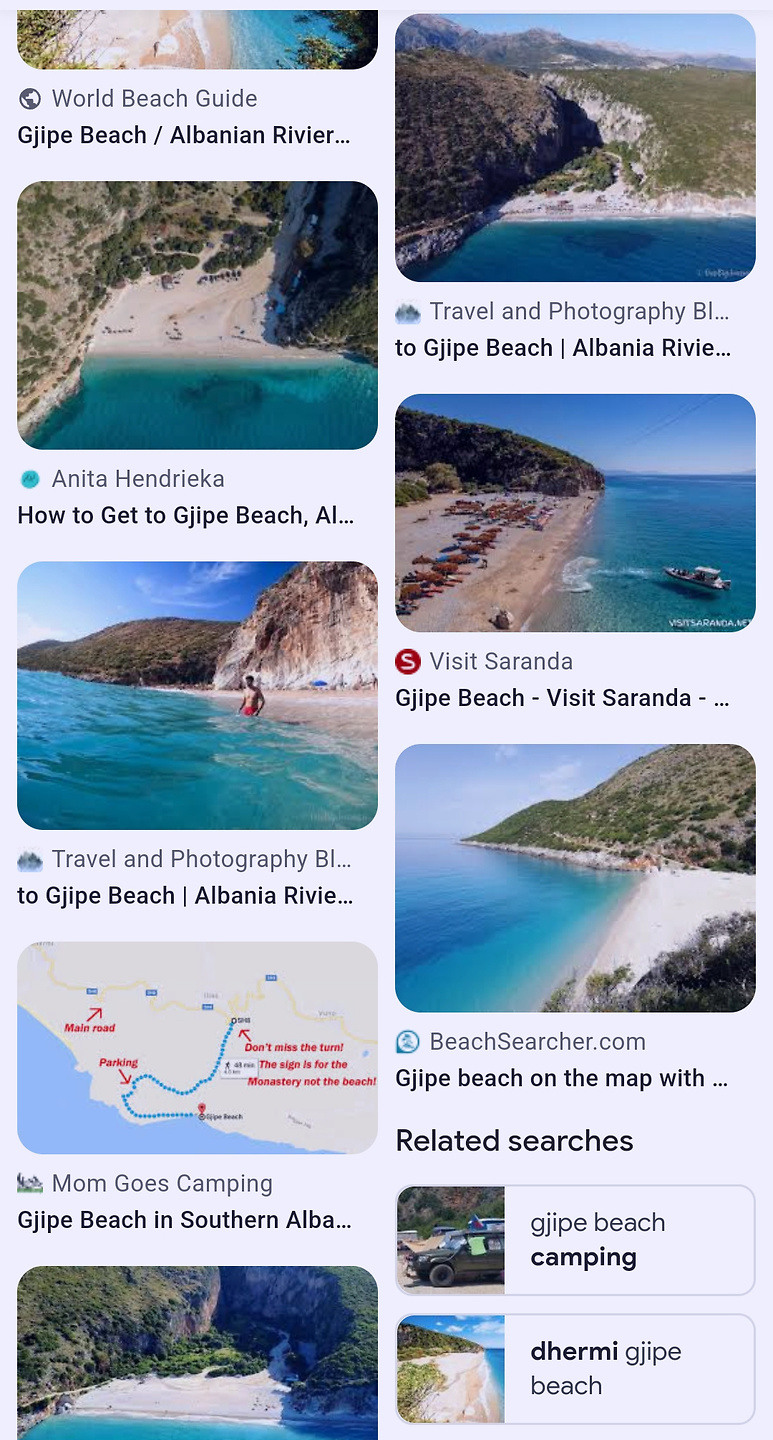Open the hand-drawn parking map image
773x1440 pixels.
[x=197, y=1047]
